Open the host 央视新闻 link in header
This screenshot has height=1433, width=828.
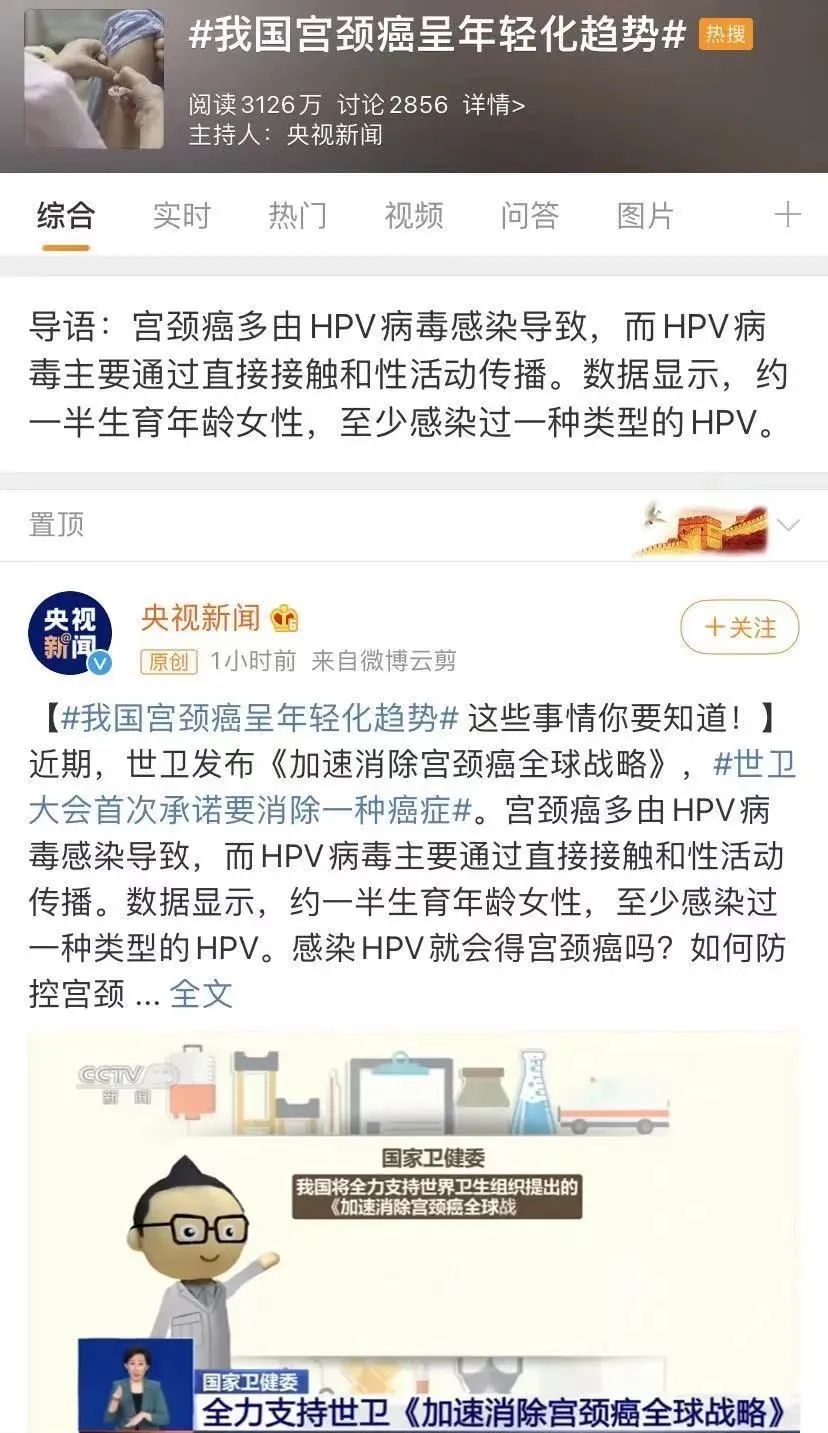[334, 135]
